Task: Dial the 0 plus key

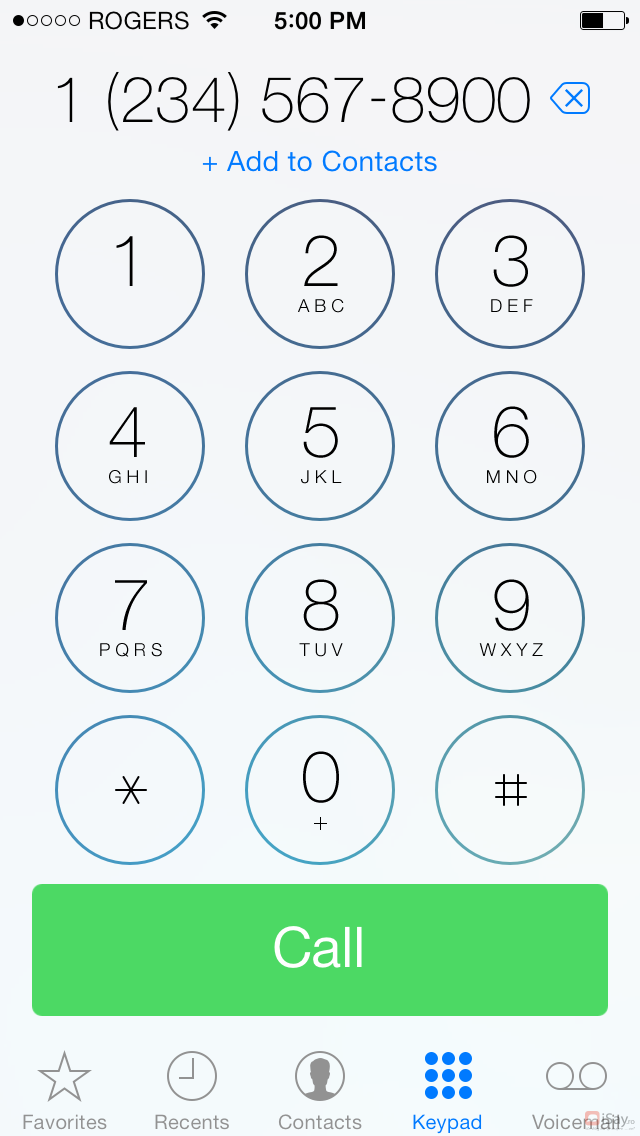Action: click(320, 790)
